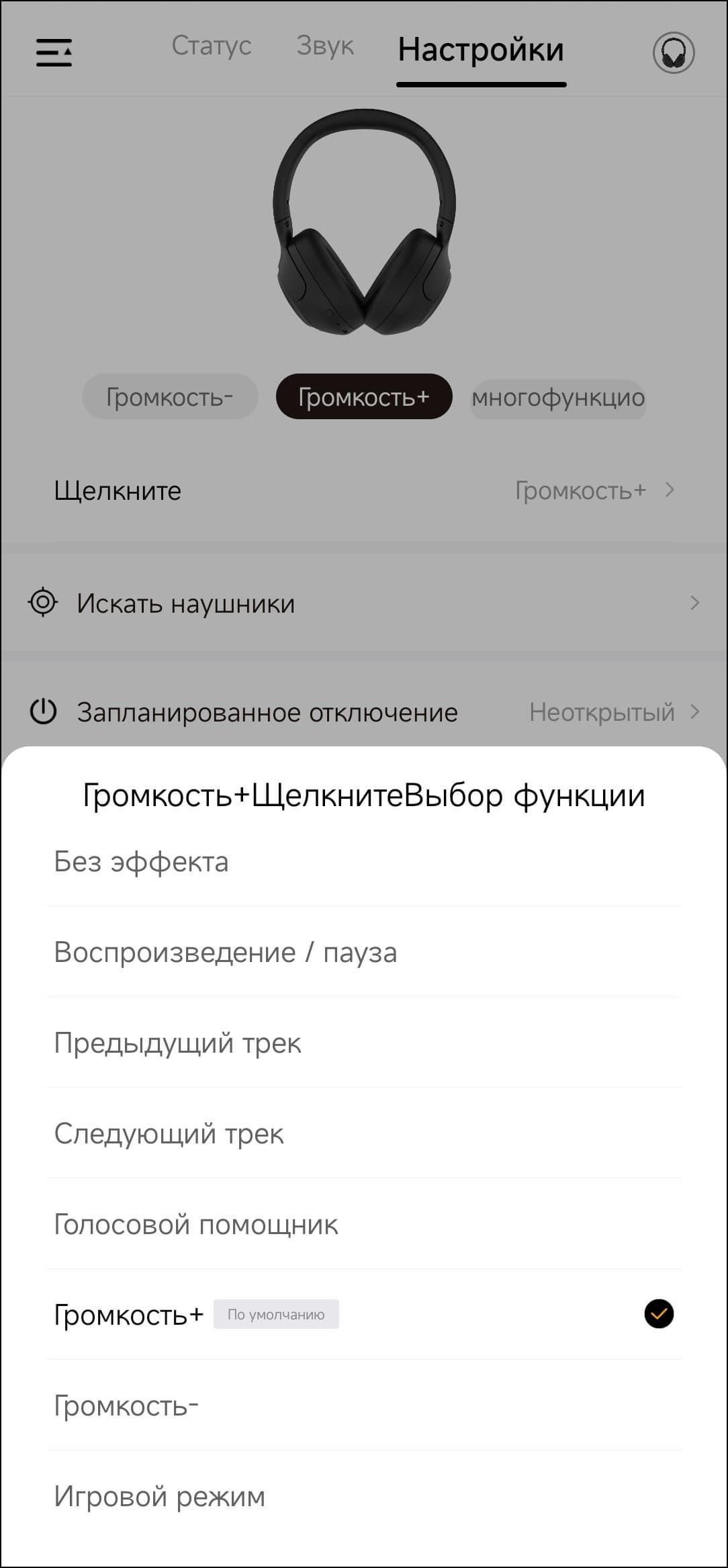Select the Громкость- button chip
This screenshot has height=1568, width=728.
point(170,397)
